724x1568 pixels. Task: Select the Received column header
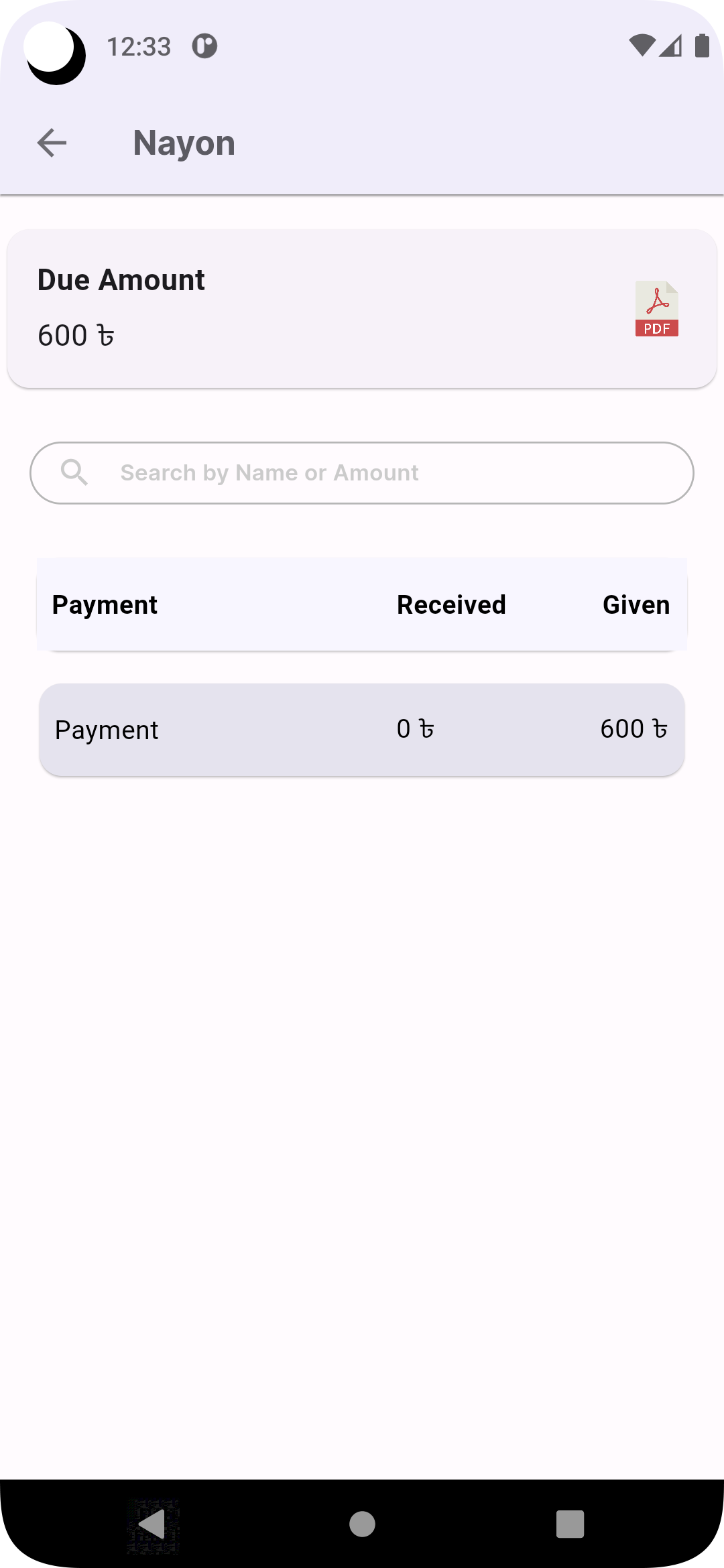(x=450, y=604)
